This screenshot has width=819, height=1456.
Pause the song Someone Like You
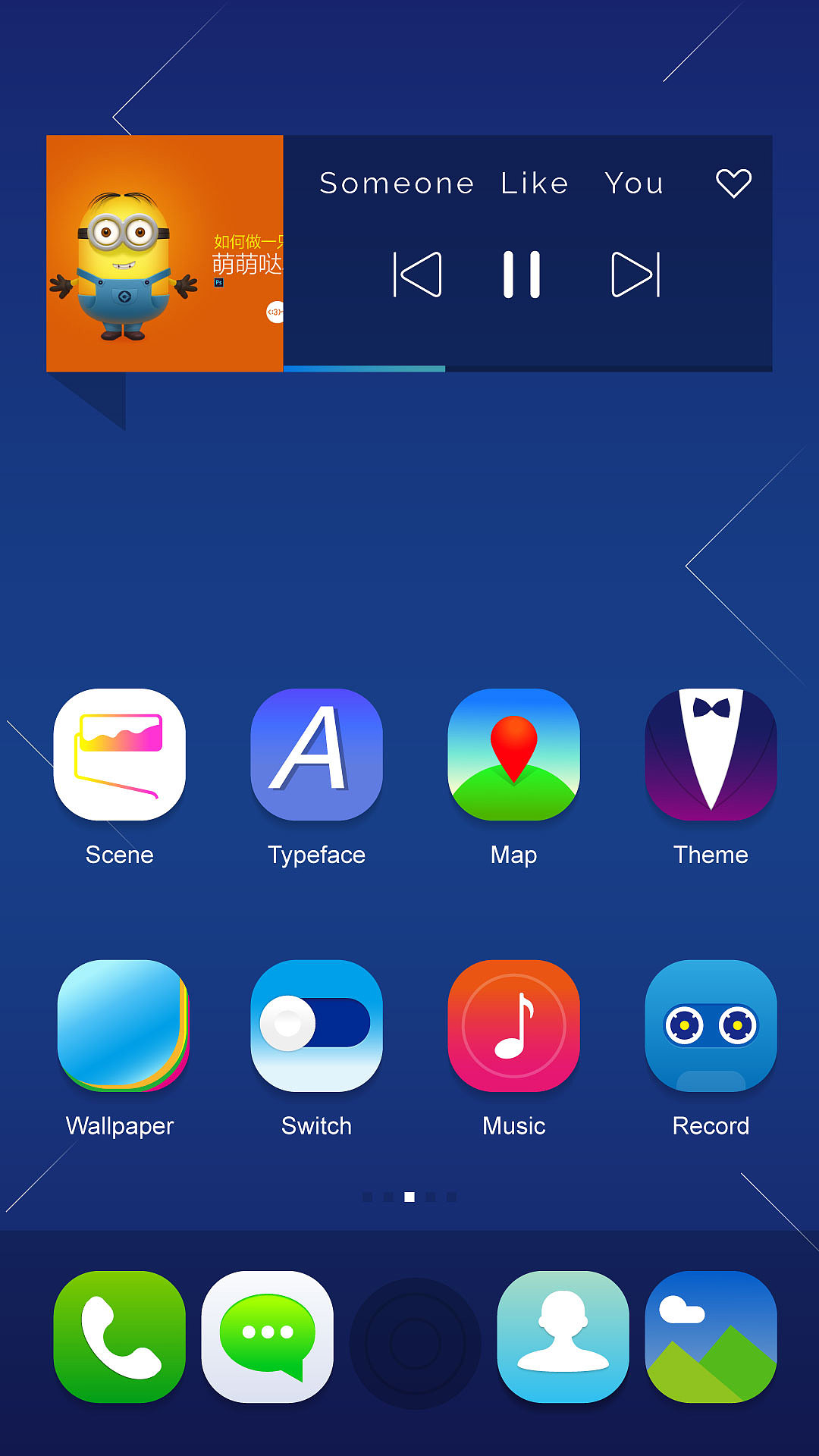(x=522, y=275)
